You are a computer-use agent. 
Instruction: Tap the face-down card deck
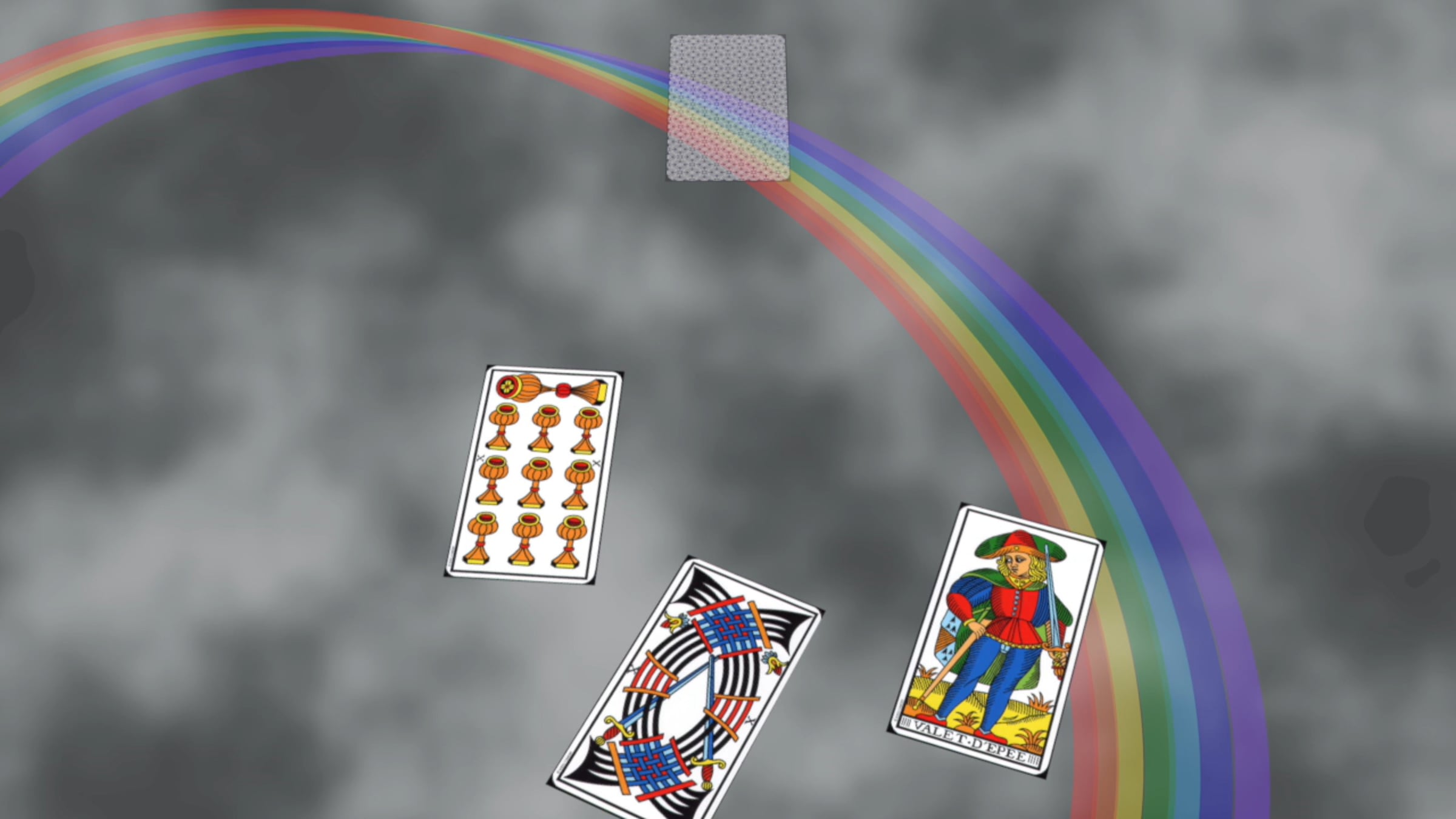[x=727, y=108]
